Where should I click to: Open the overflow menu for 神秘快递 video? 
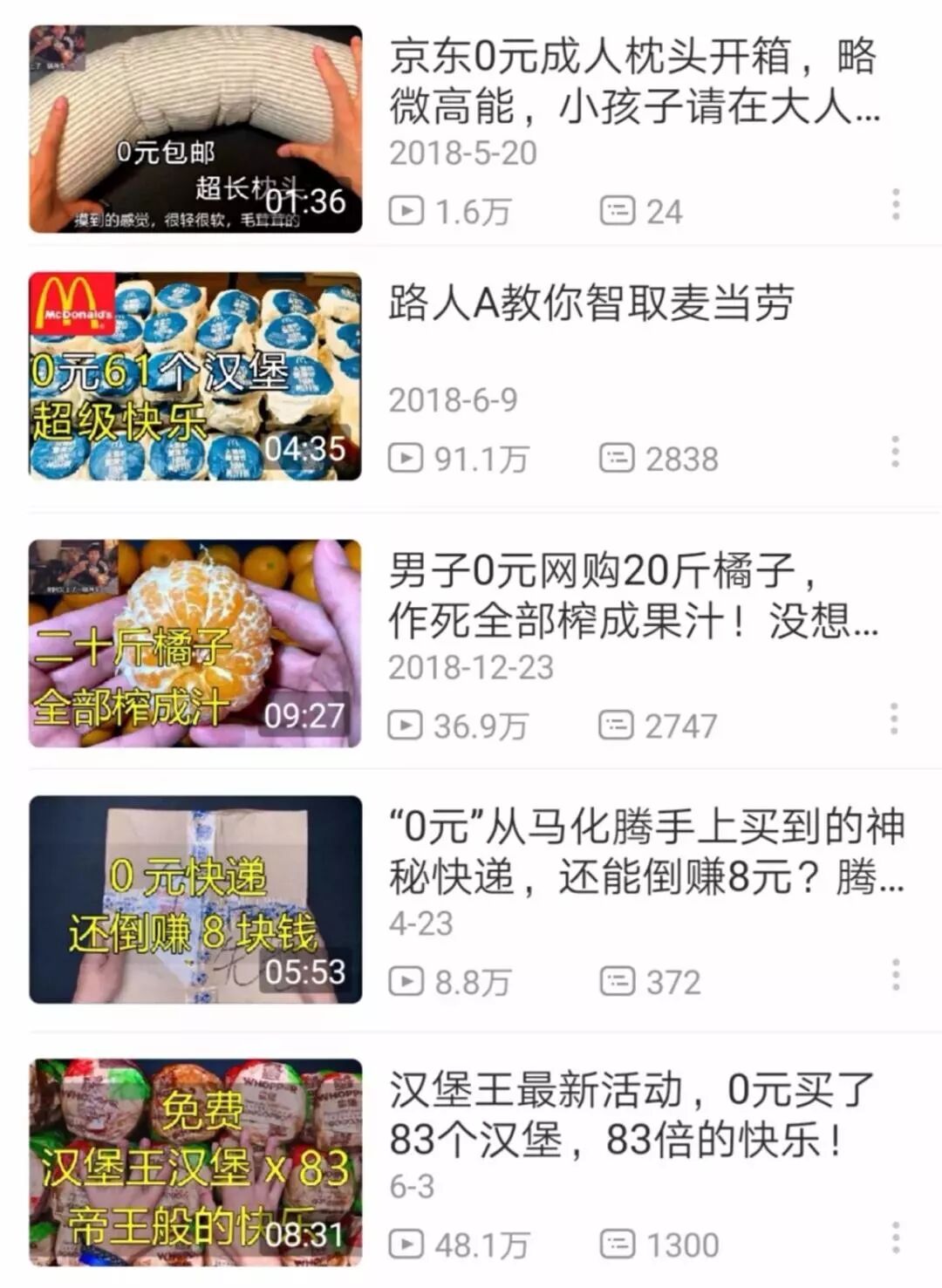[x=895, y=975]
